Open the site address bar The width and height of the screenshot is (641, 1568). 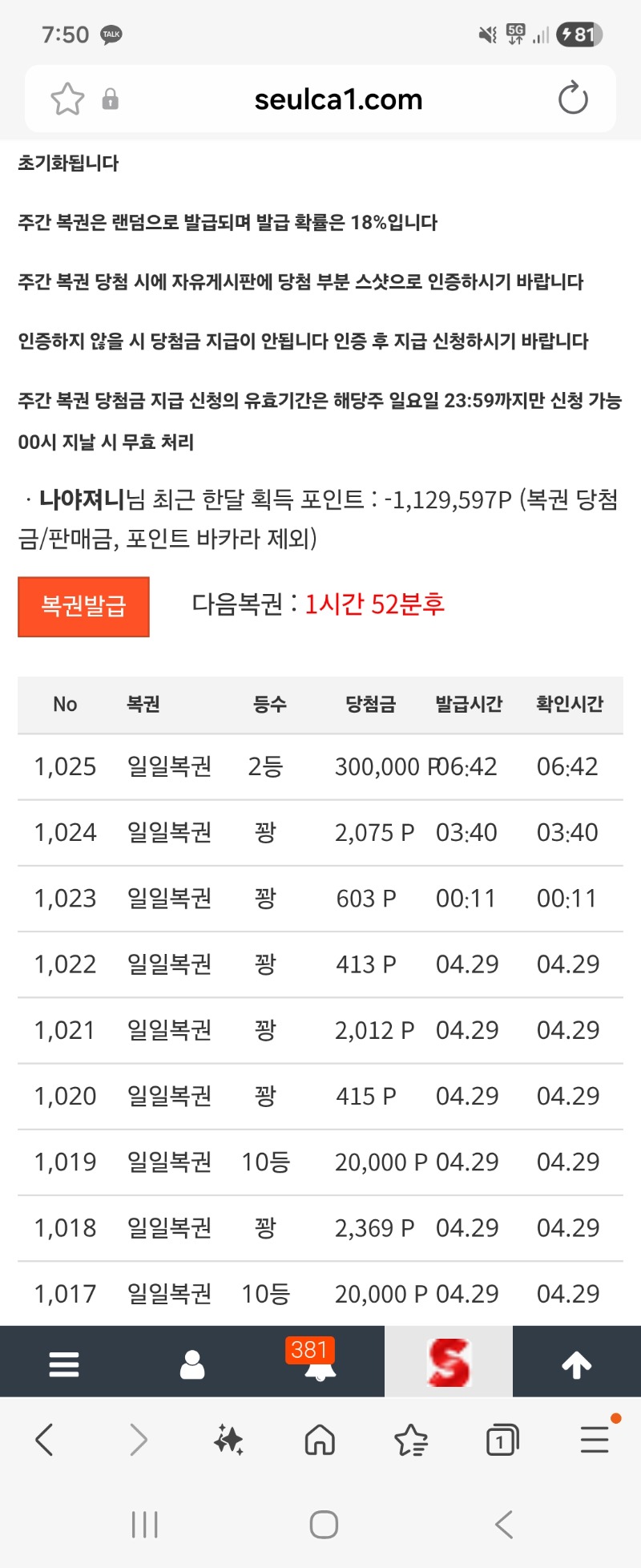[338, 99]
